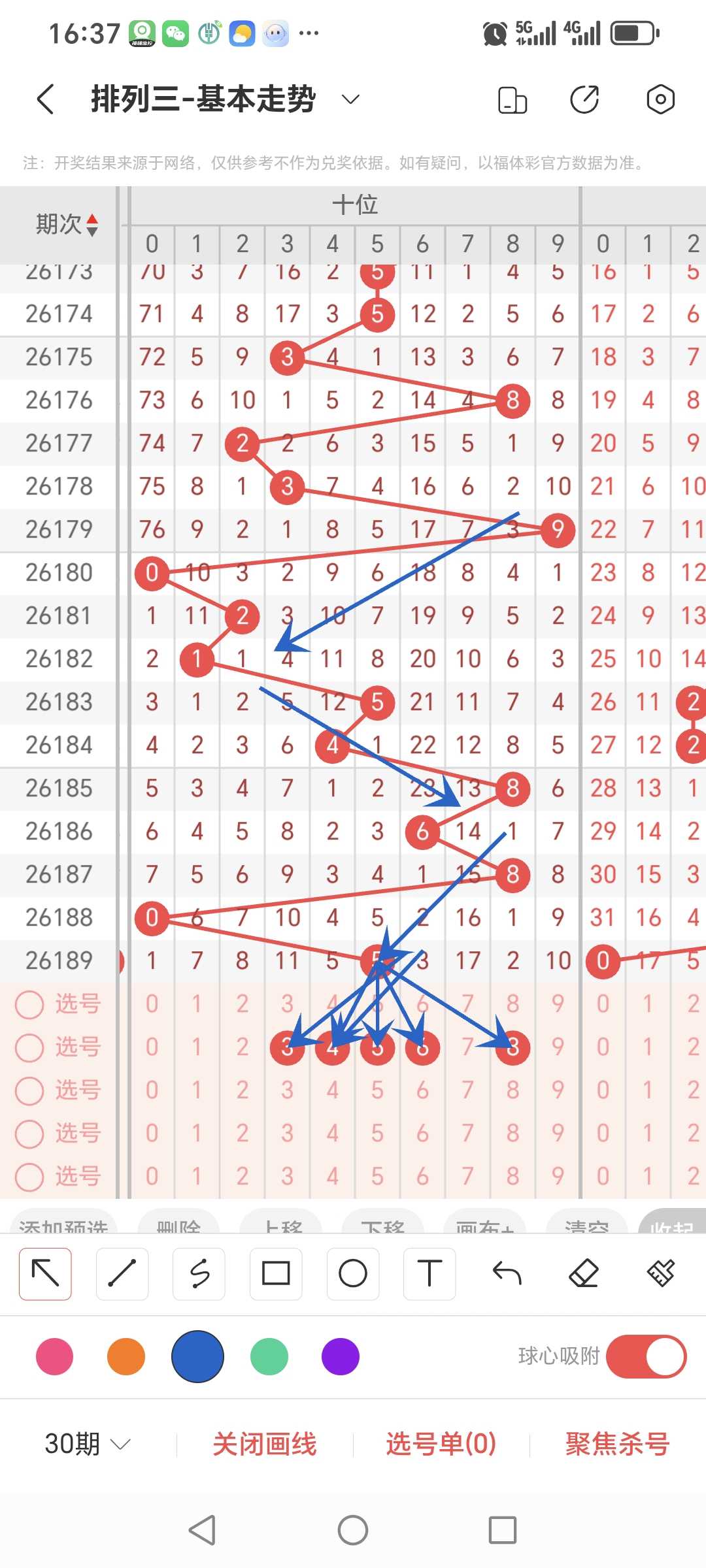Sort draws by tapping 期次 header

click(67, 225)
